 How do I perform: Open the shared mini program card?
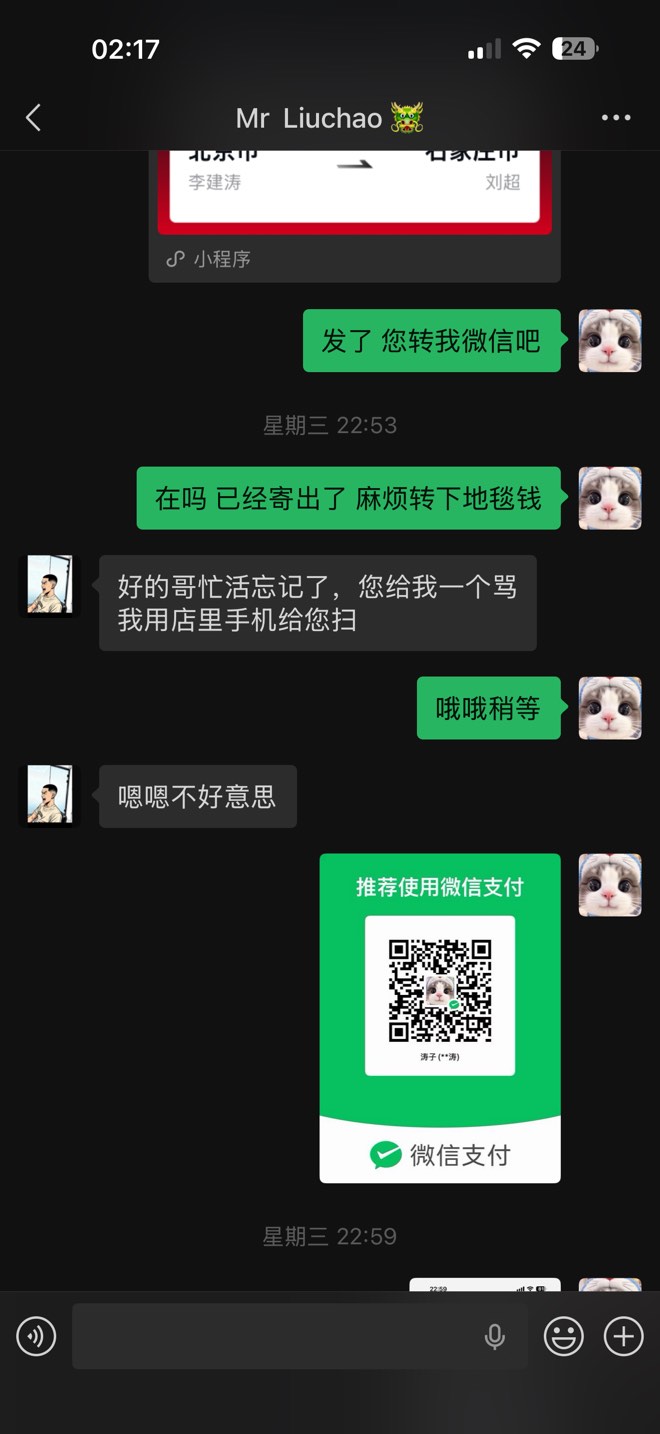354,210
